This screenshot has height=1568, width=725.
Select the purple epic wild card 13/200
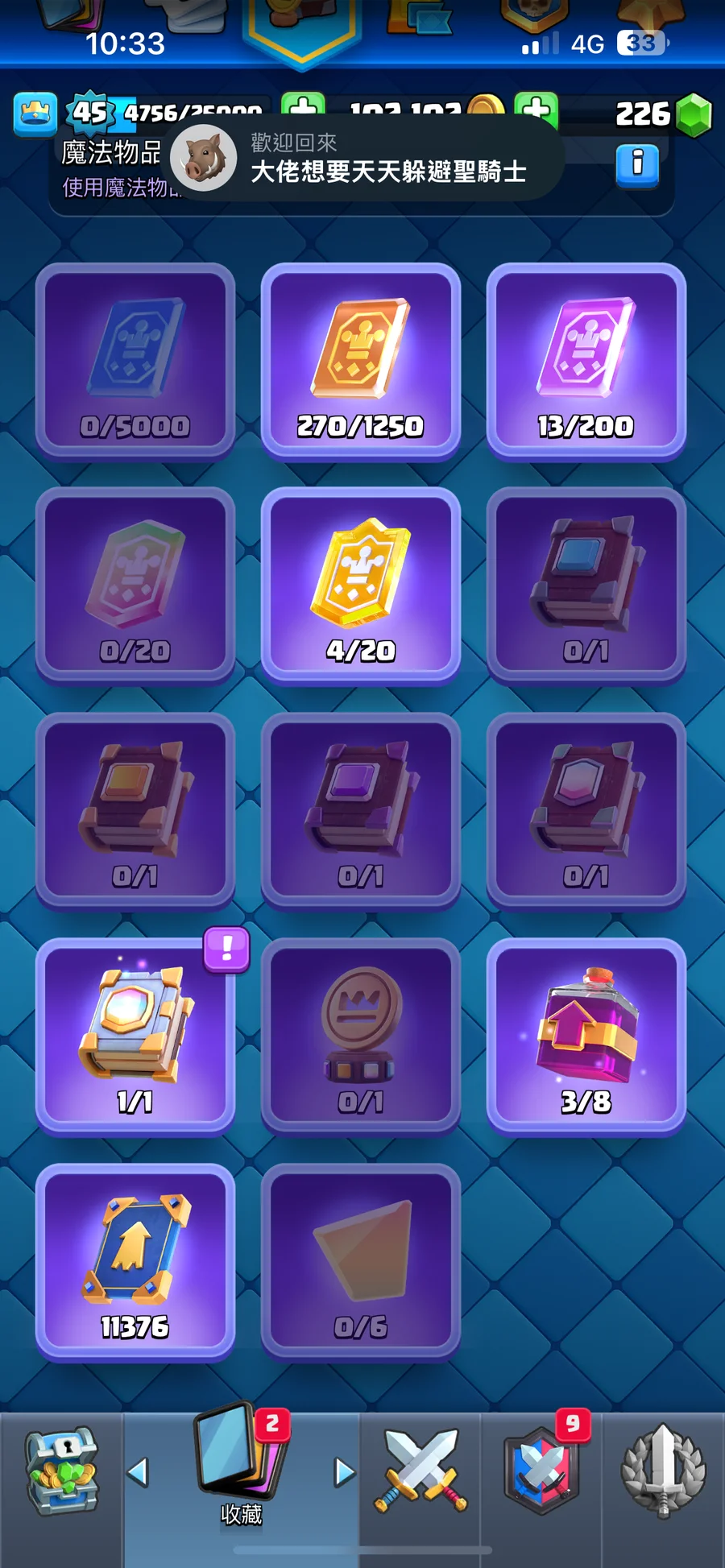586,361
